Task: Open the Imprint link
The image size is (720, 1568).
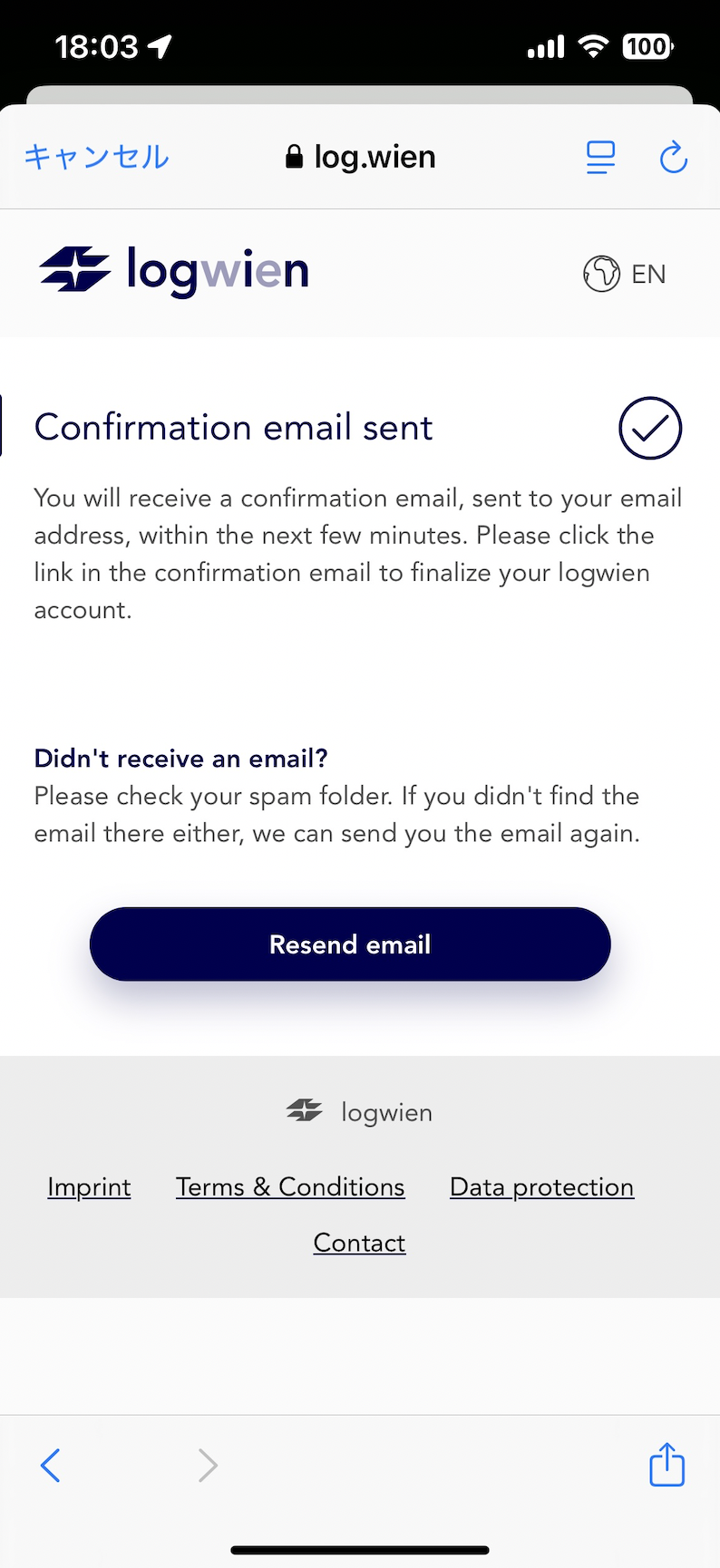Action: tap(89, 1187)
